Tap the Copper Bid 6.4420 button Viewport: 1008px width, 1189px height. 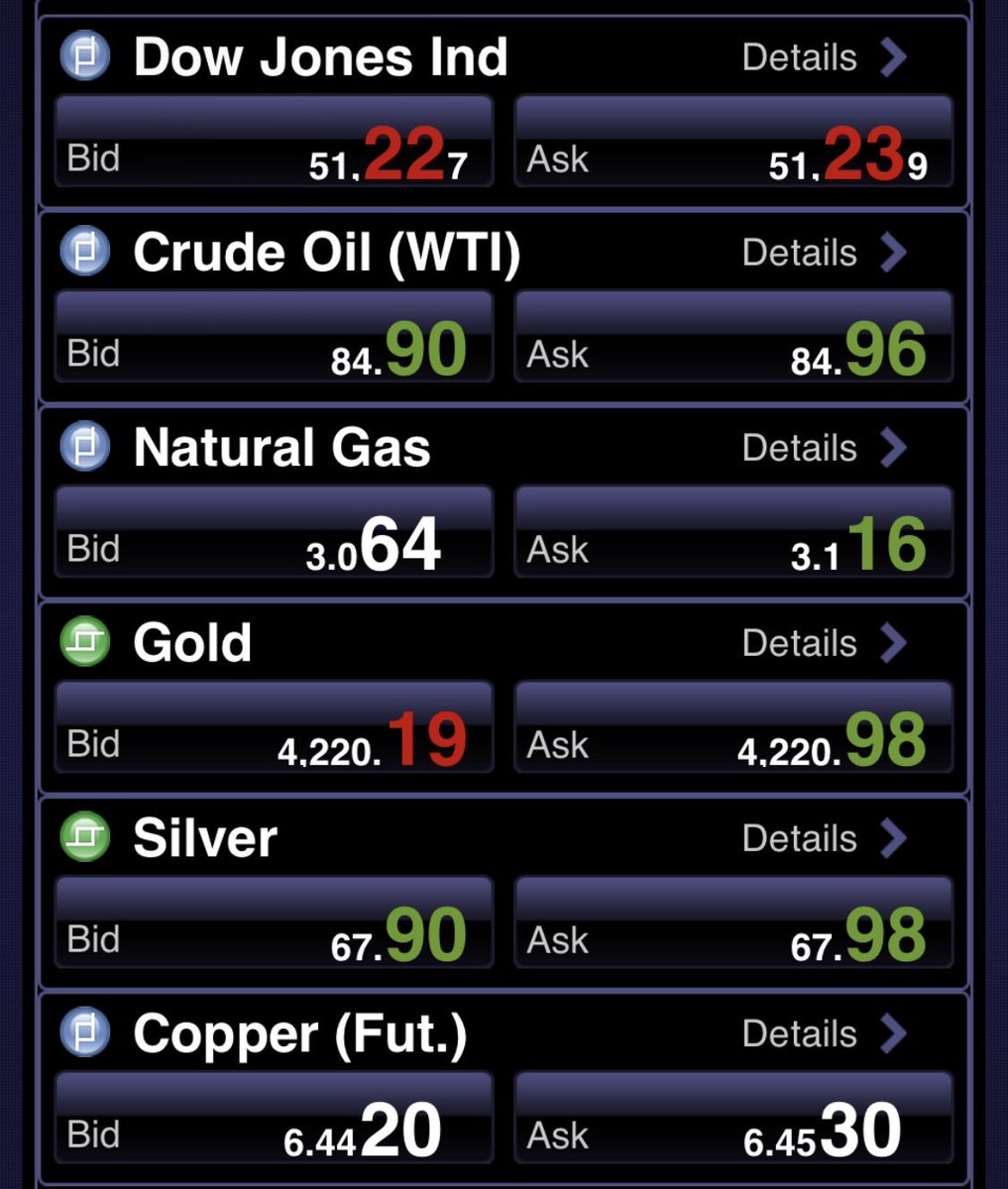pos(274,1117)
